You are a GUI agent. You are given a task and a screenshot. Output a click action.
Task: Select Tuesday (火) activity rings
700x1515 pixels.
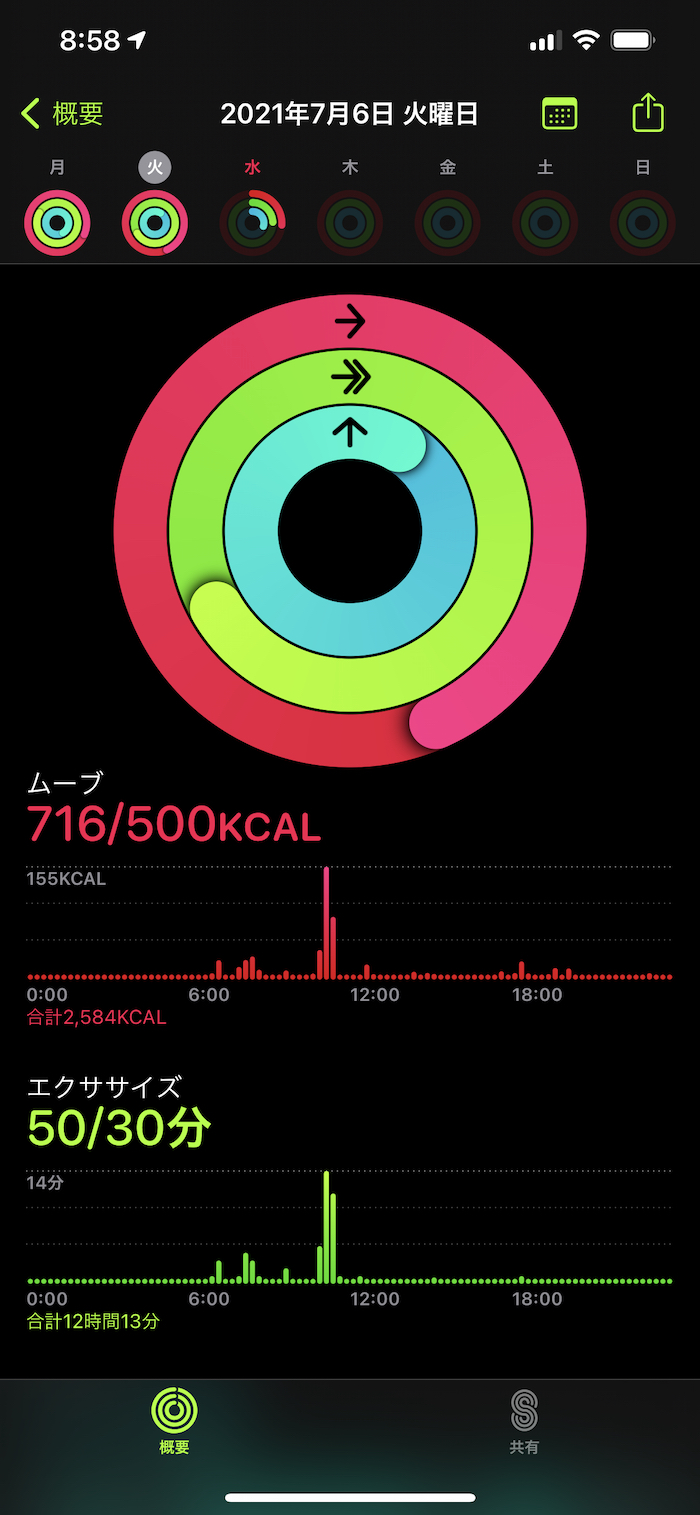tap(155, 222)
